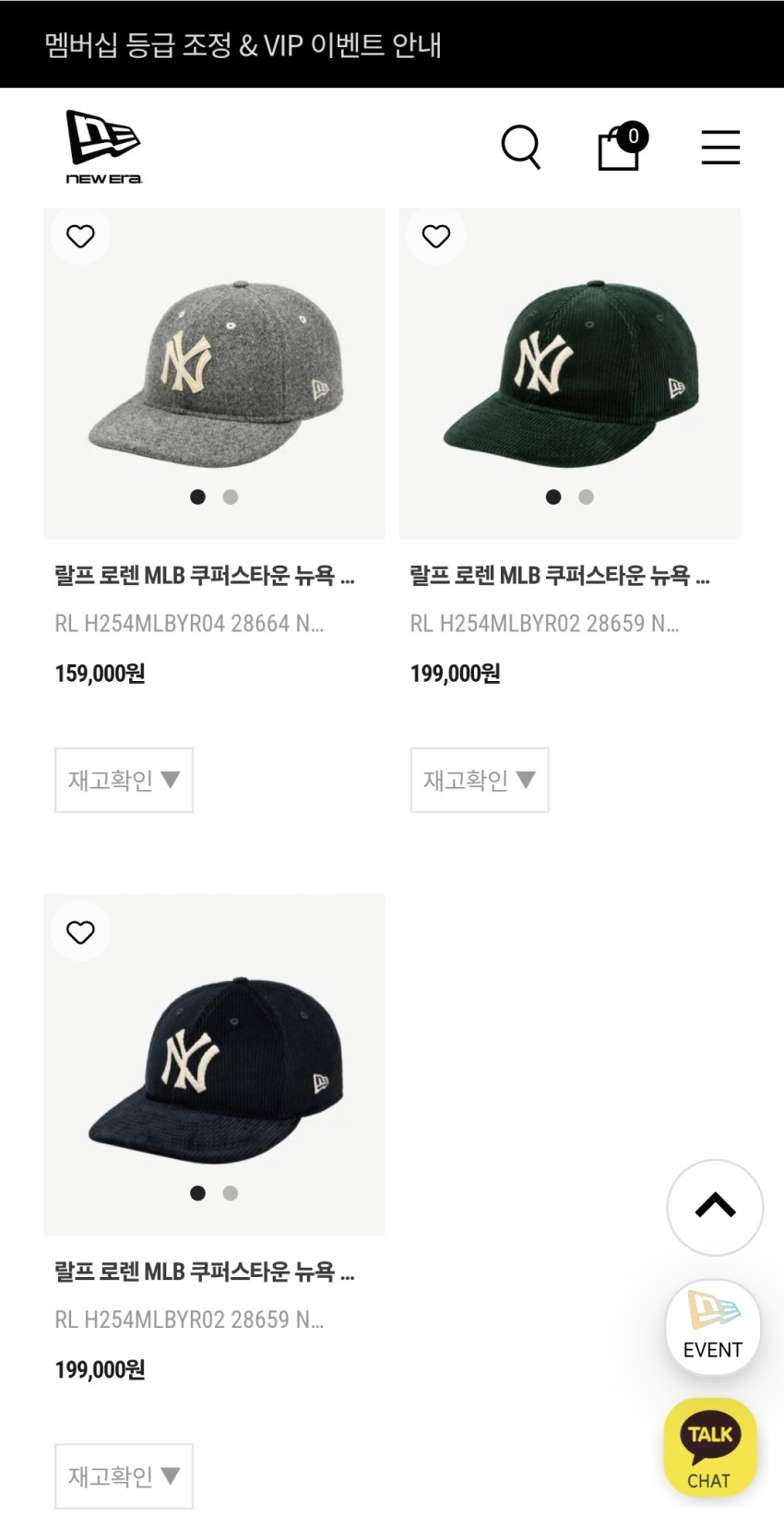Screen dimensions: 784x1529
Task: Add the gray wool NY cap to wishlist
Action: (x=81, y=236)
